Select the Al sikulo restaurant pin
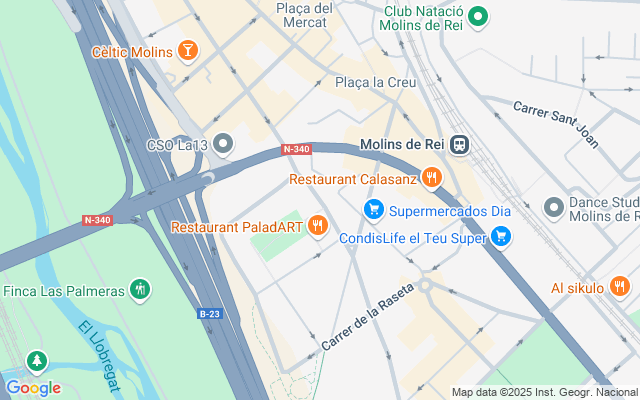640x400 pixels. (x=620, y=288)
